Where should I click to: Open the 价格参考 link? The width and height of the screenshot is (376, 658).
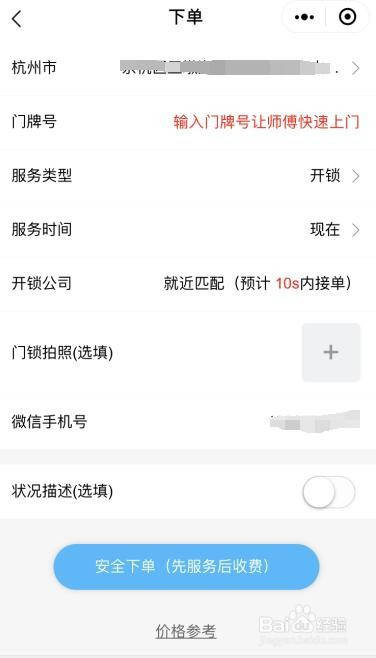(x=186, y=631)
